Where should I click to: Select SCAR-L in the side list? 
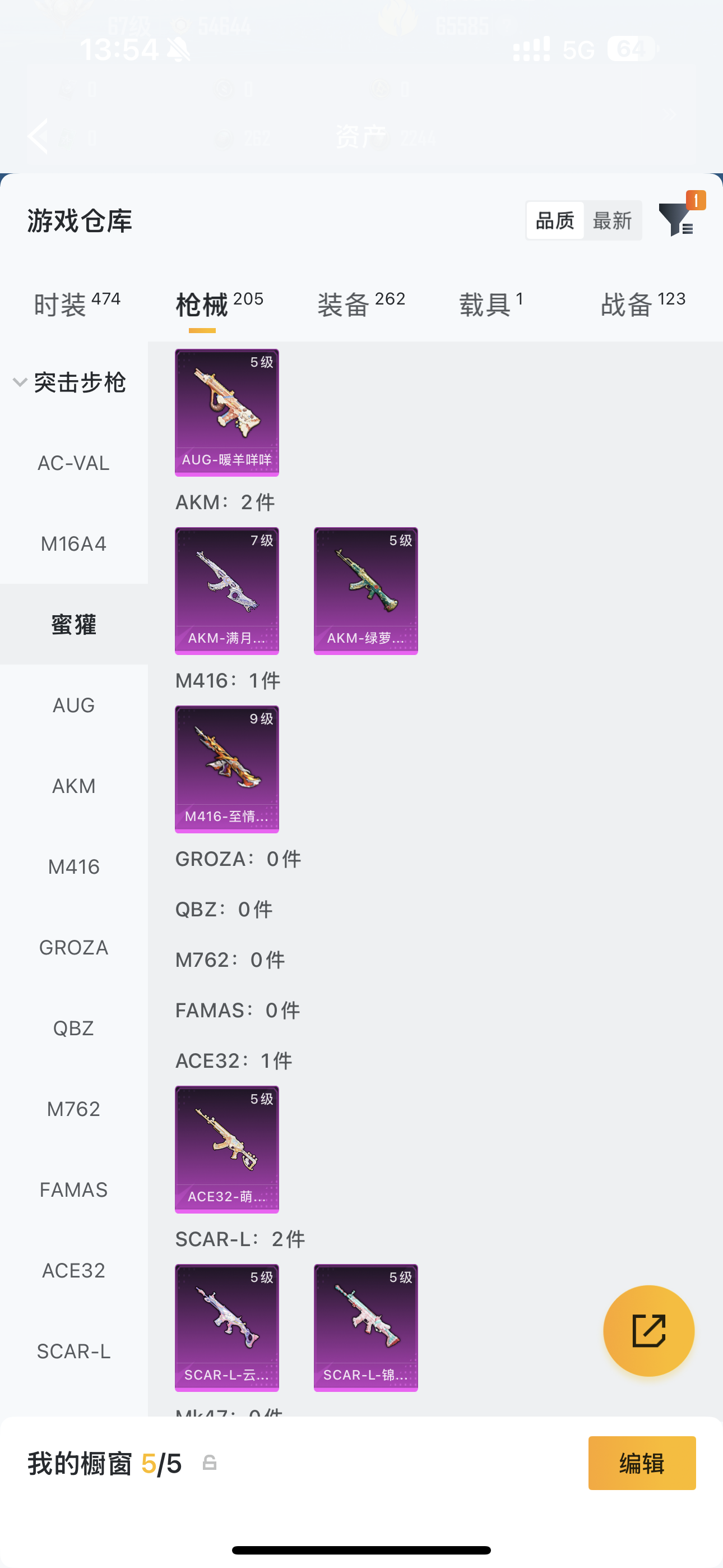[73, 1351]
